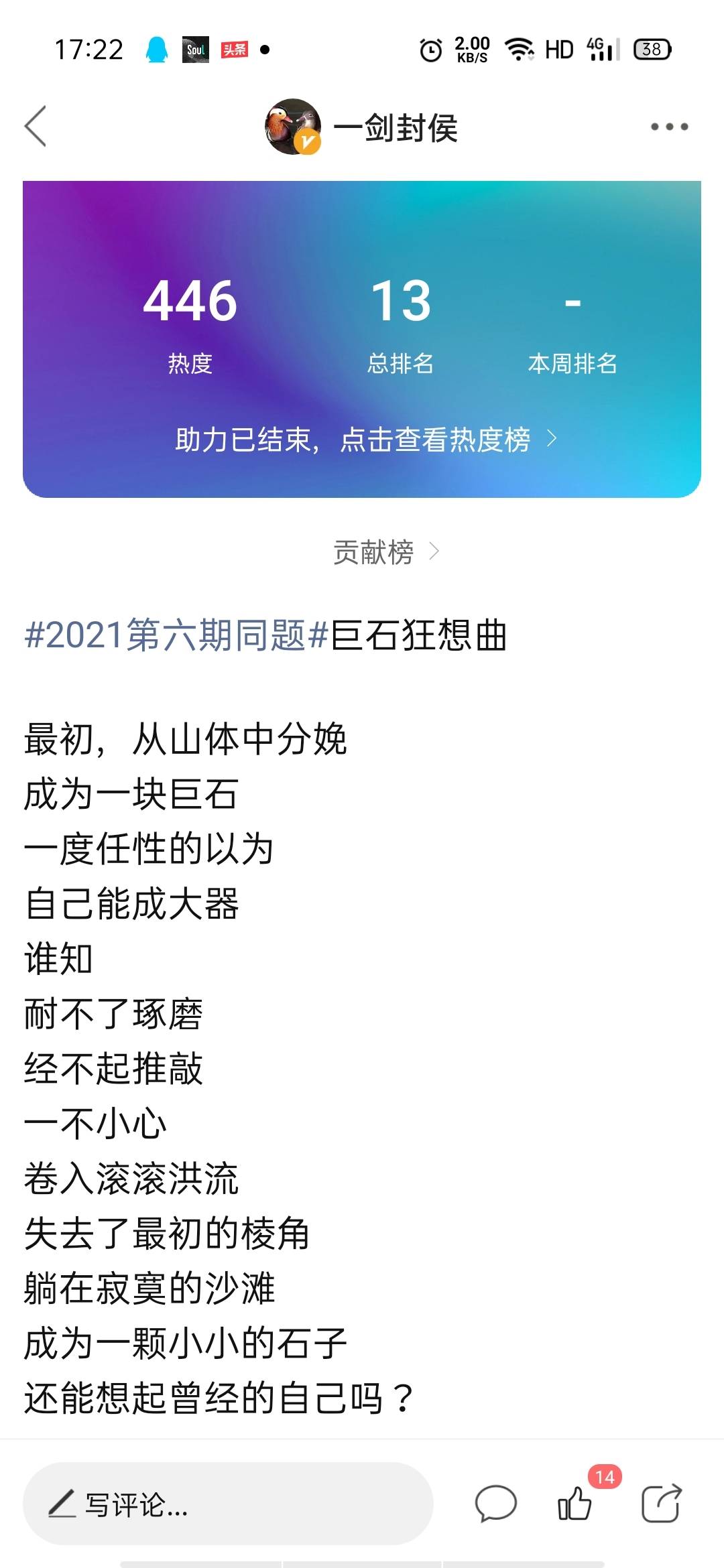View the heat ranking via 点击查看热度榜

[365, 440]
